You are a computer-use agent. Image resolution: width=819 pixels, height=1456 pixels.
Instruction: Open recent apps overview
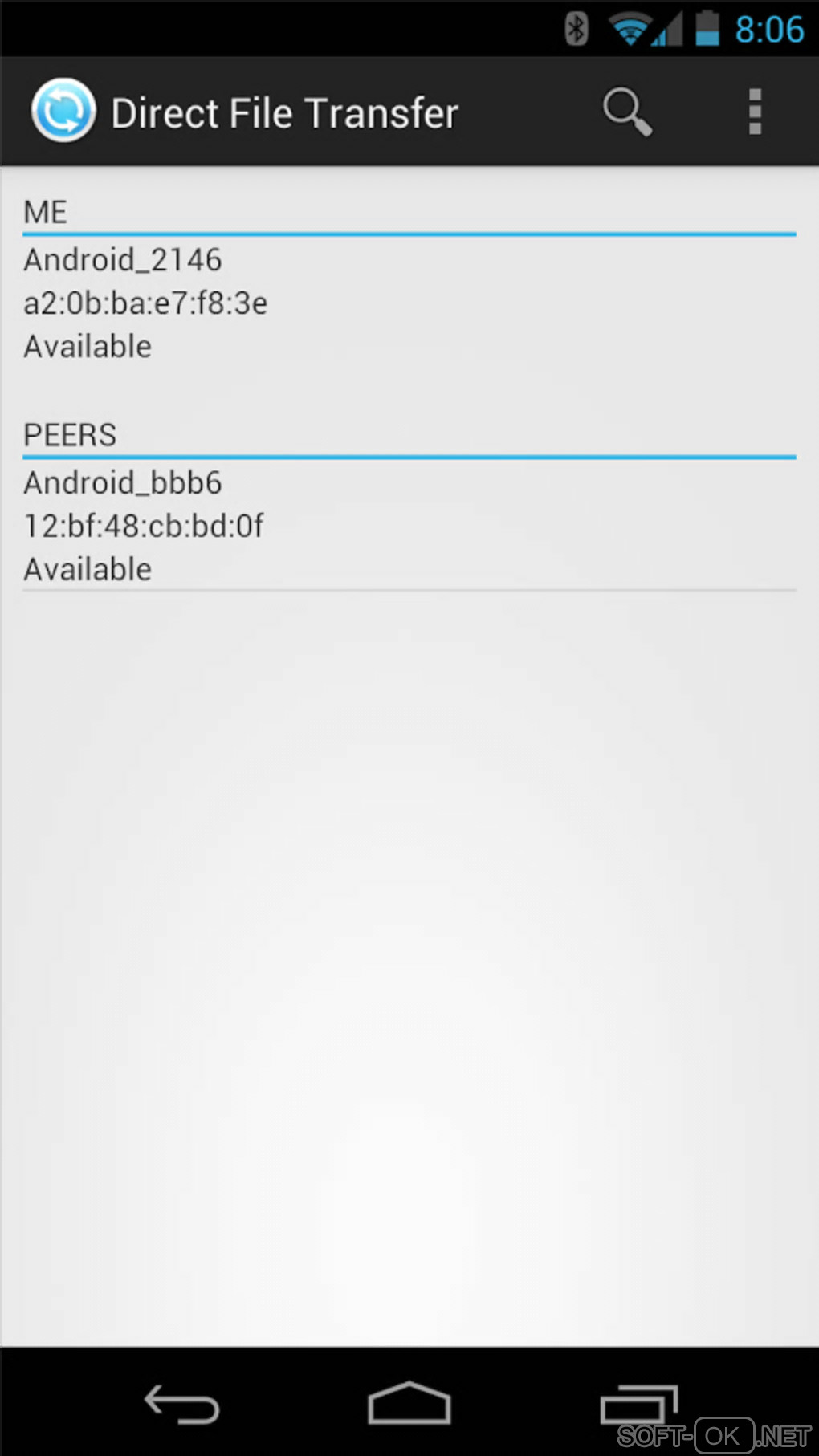[x=638, y=1405]
